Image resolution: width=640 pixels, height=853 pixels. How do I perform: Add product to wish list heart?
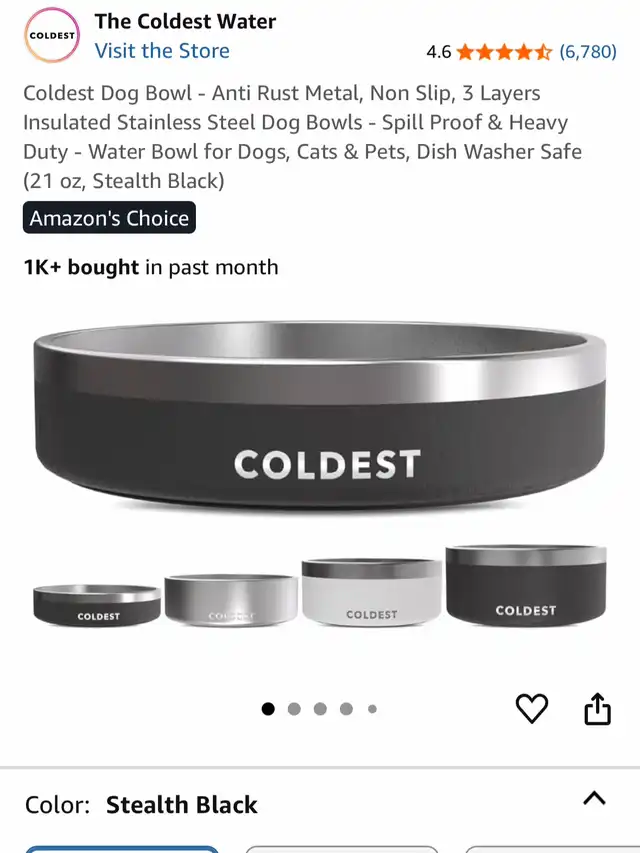(x=531, y=709)
